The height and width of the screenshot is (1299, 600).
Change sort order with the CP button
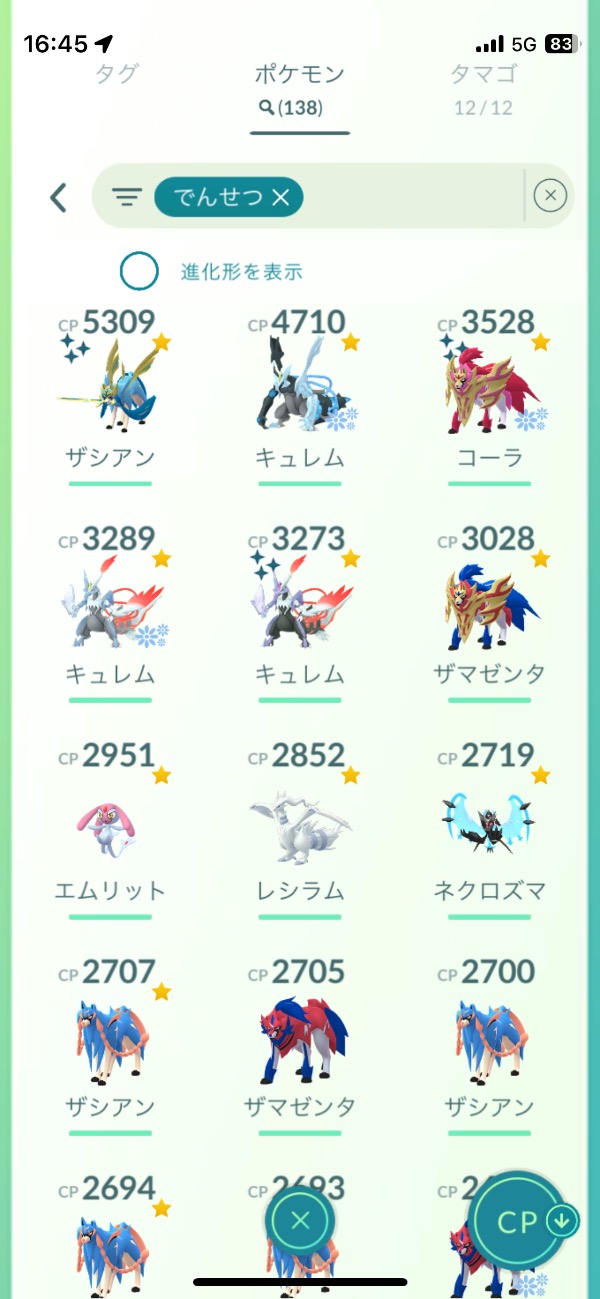[522, 1222]
